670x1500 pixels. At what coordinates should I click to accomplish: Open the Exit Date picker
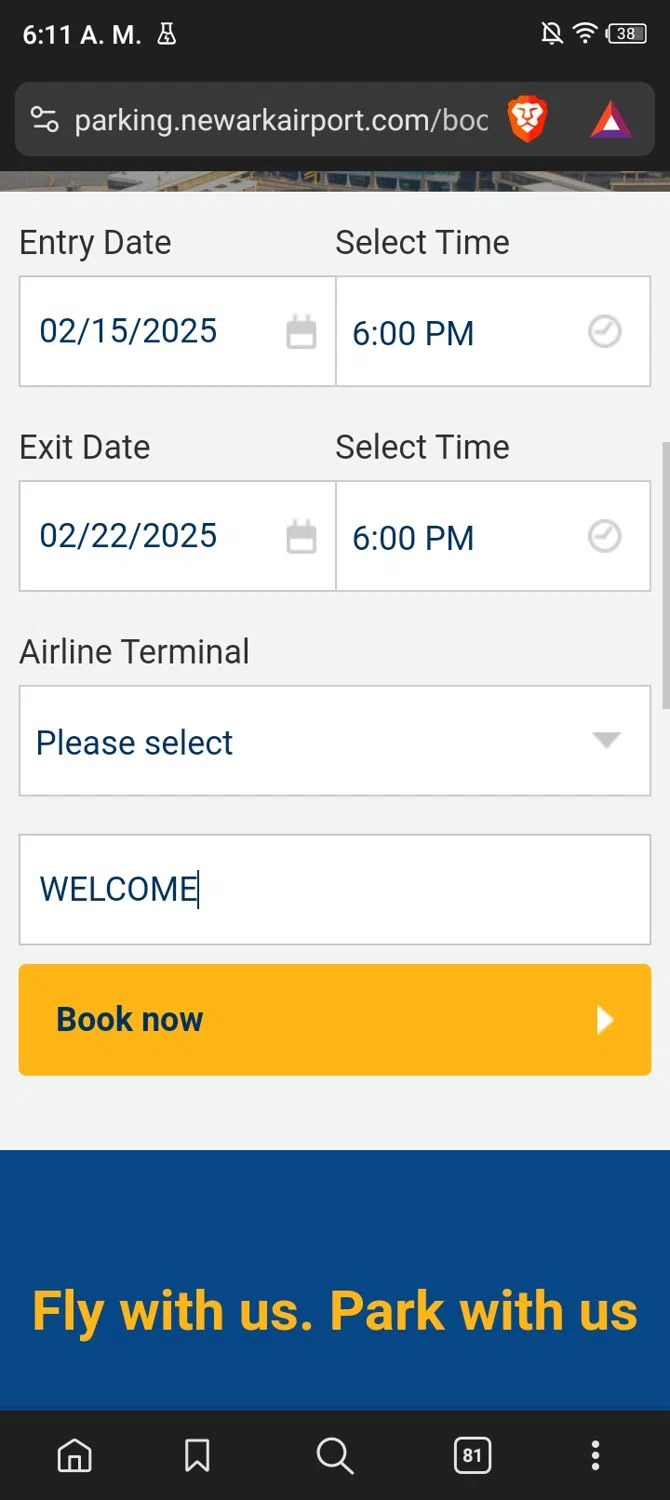tap(177, 536)
